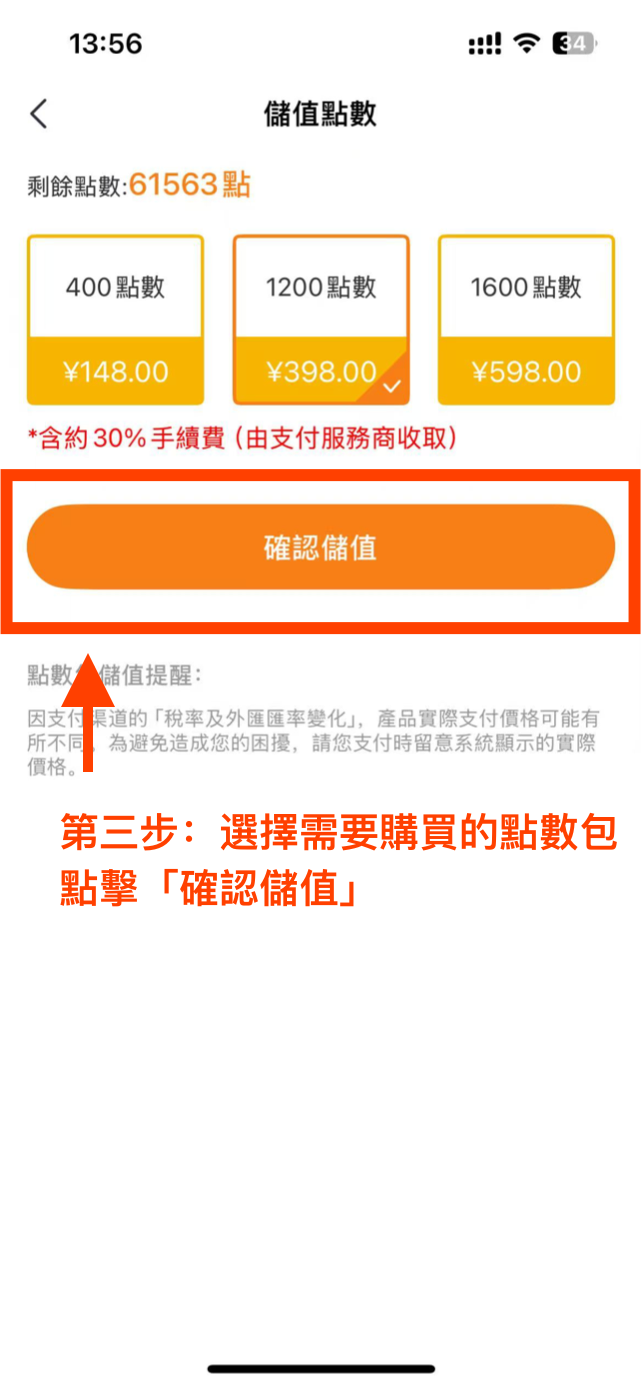The image size is (641, 1387).
Task: Pick the 1600點數 package for ¥598.00
Action: 526,320
